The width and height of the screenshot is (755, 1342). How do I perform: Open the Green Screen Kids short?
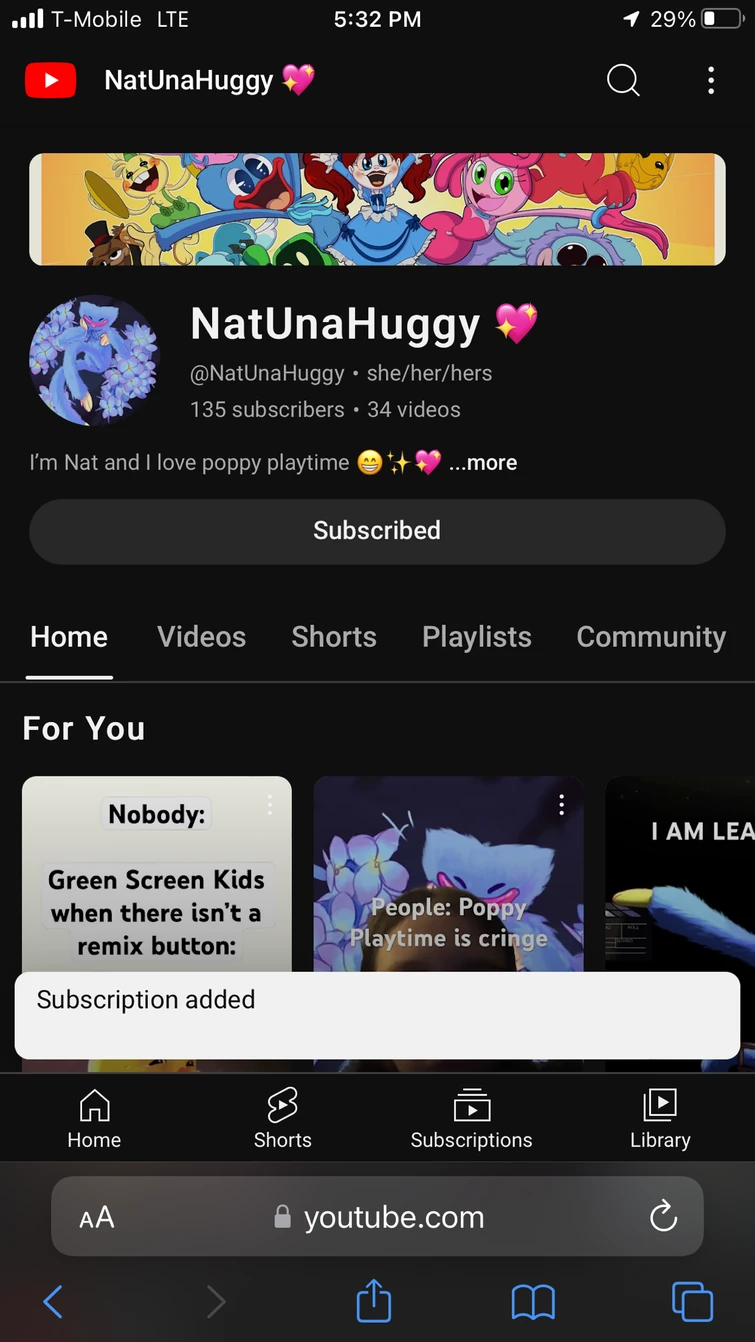pyautogui.click(x=157, y=880)
